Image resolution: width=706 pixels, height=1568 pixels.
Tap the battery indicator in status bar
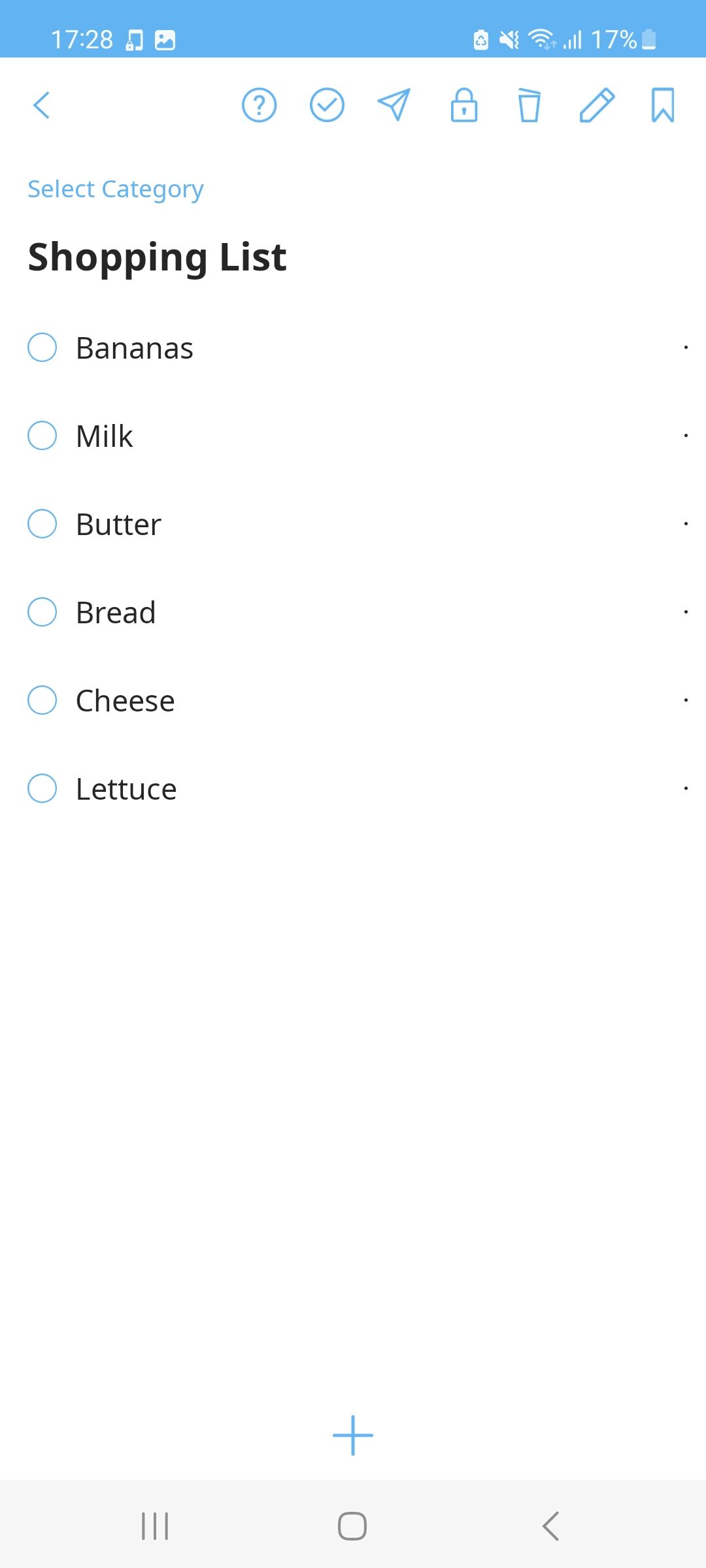648,40
